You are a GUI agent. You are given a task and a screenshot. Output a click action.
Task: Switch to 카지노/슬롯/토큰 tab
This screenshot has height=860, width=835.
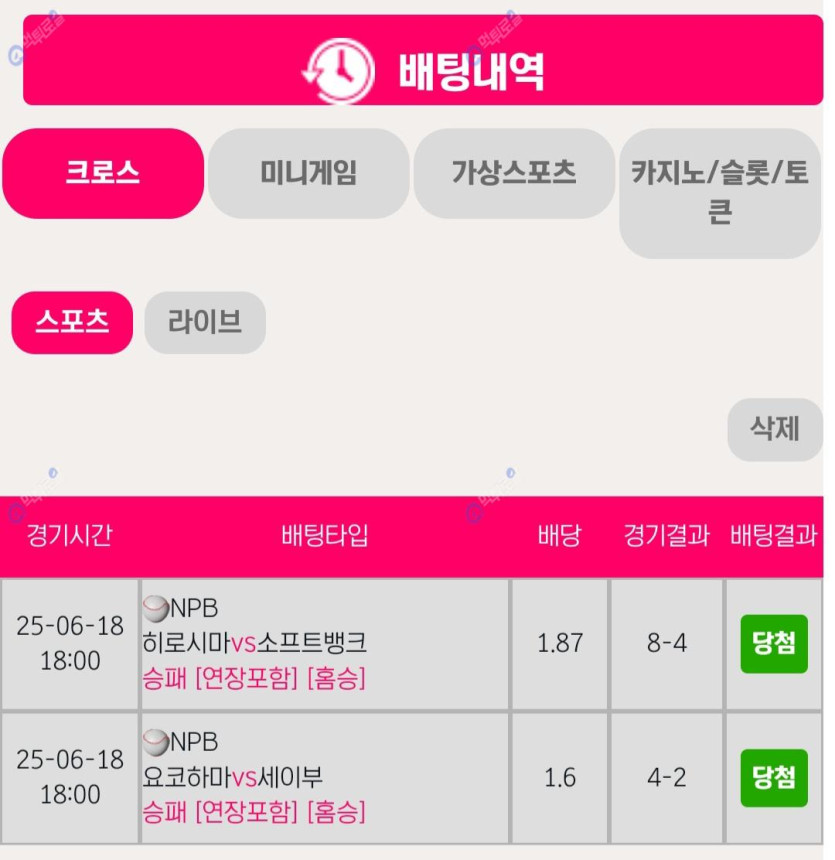tap(720, 193)
